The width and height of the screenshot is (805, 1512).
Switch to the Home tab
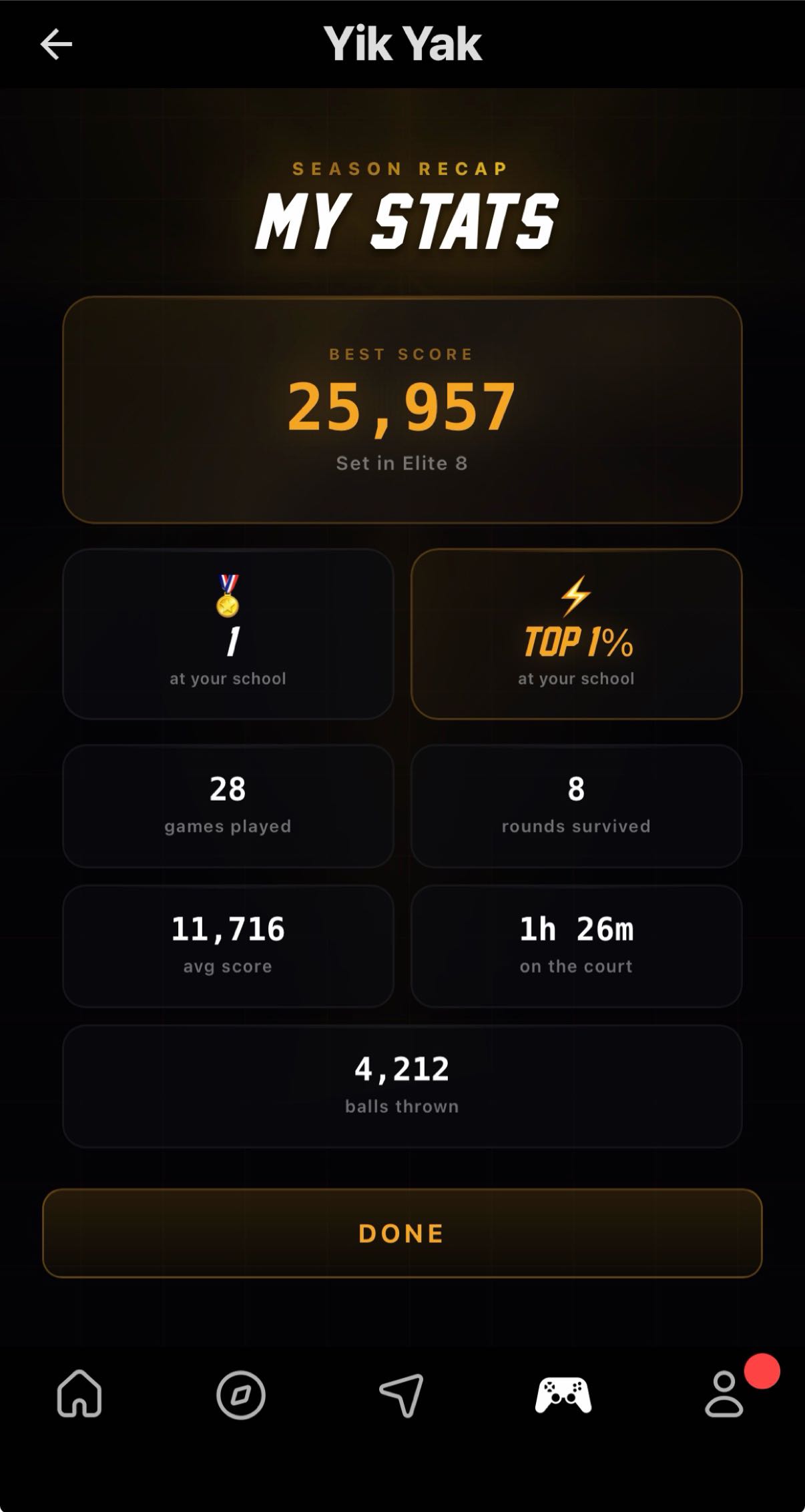(79, 1395)
